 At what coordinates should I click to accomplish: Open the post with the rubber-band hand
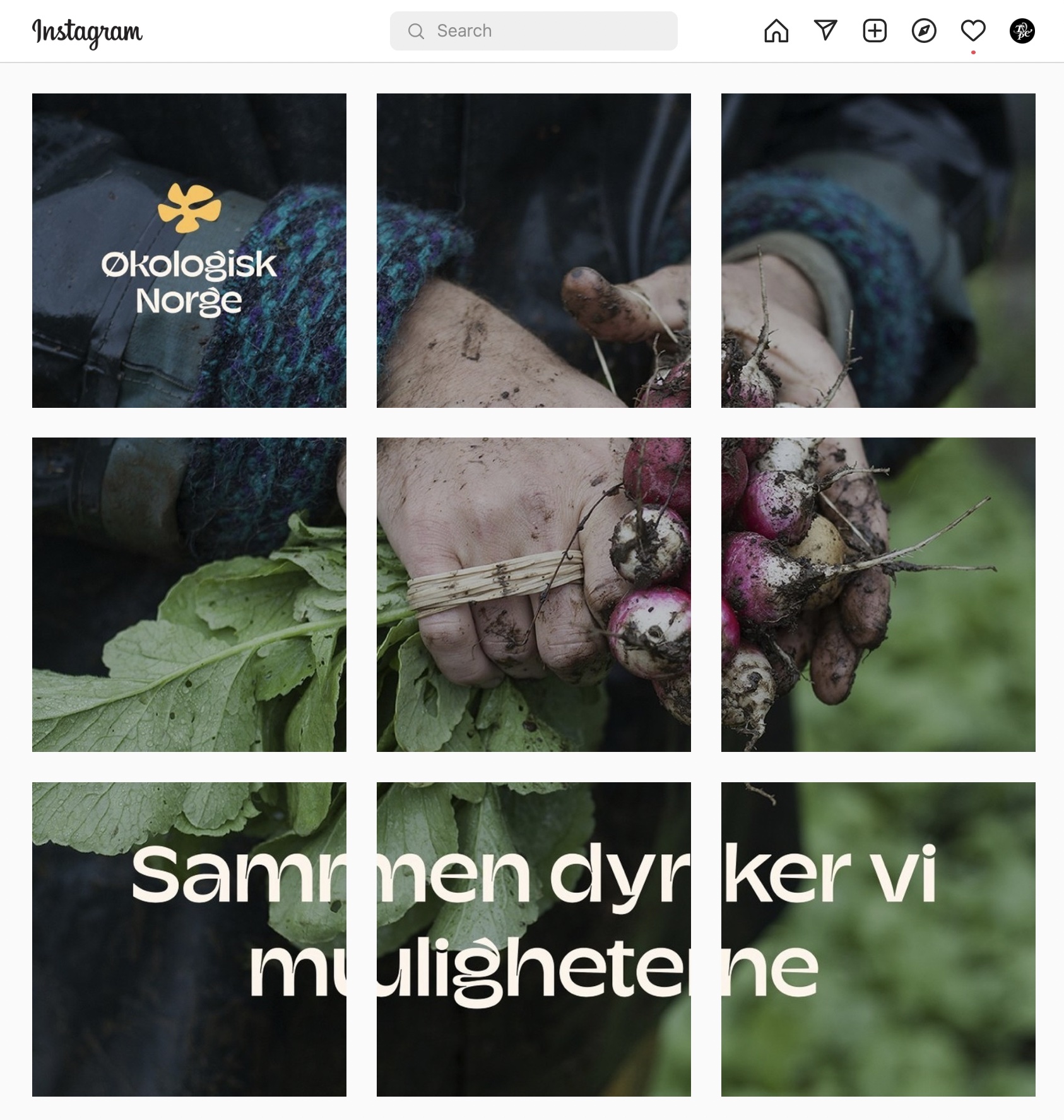[x=533, y=594]
